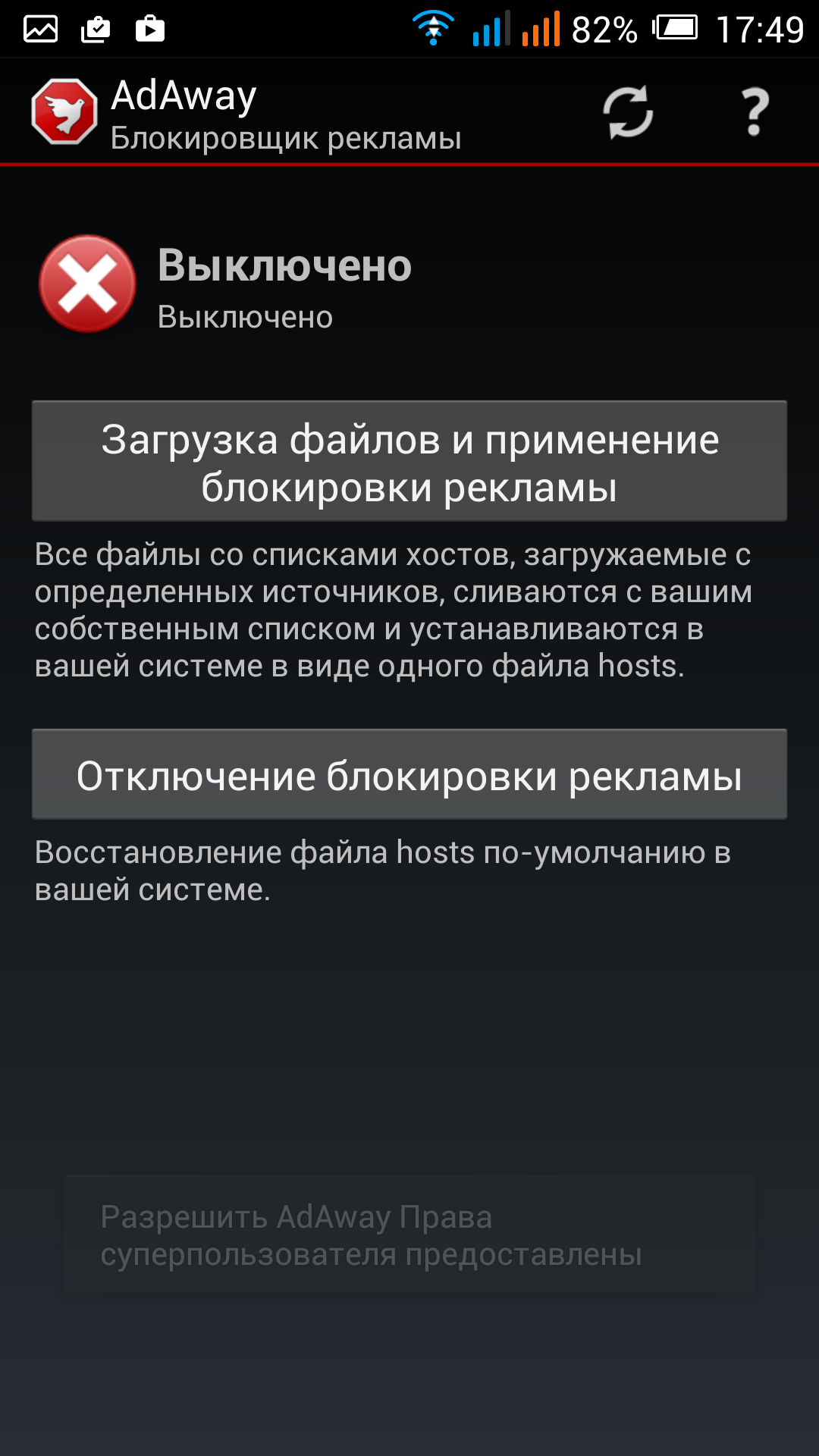Screen dimensions: 819x1456
Task: Tap Загрузка файлов и применение блокировки рекламы
Action: pyautogui.click(x=409, y=461)
